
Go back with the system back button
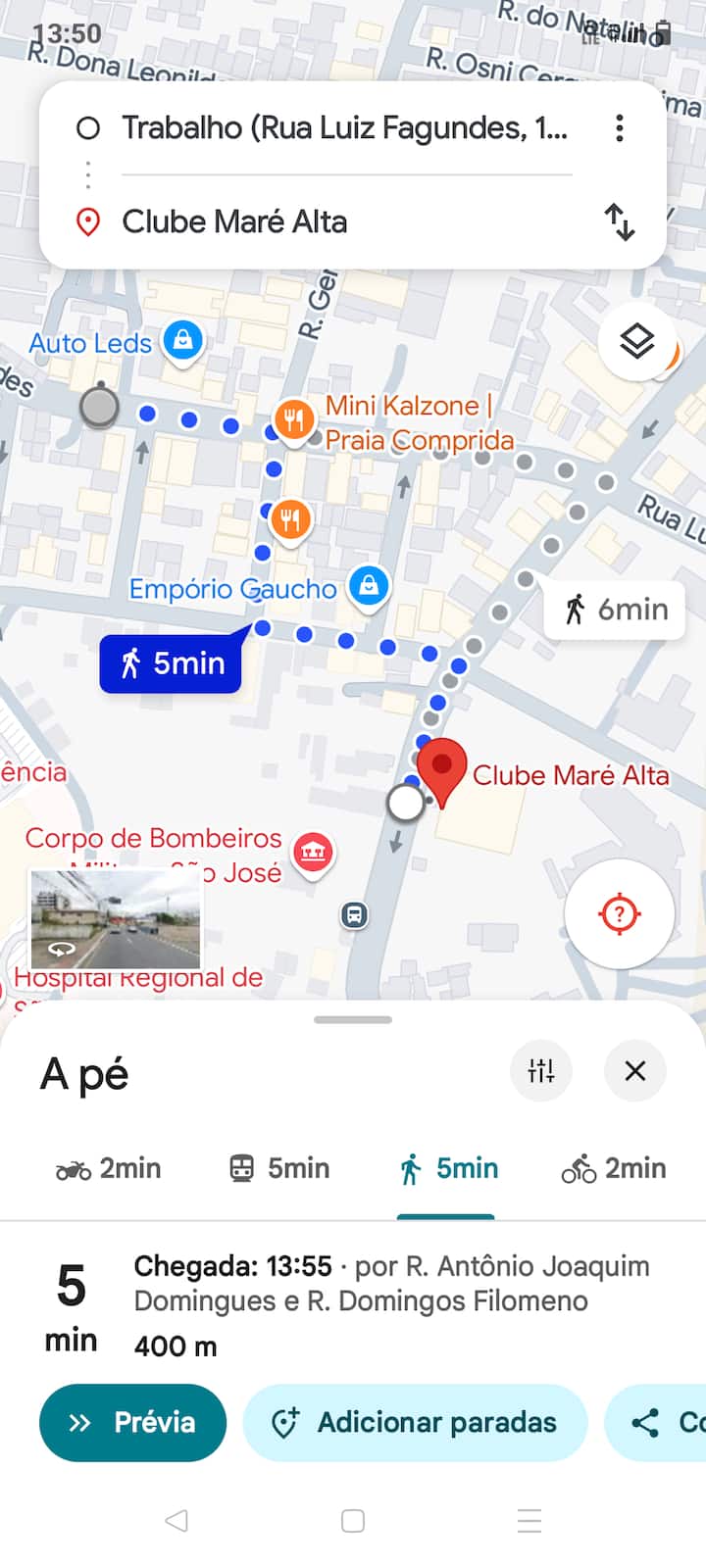176,1521
